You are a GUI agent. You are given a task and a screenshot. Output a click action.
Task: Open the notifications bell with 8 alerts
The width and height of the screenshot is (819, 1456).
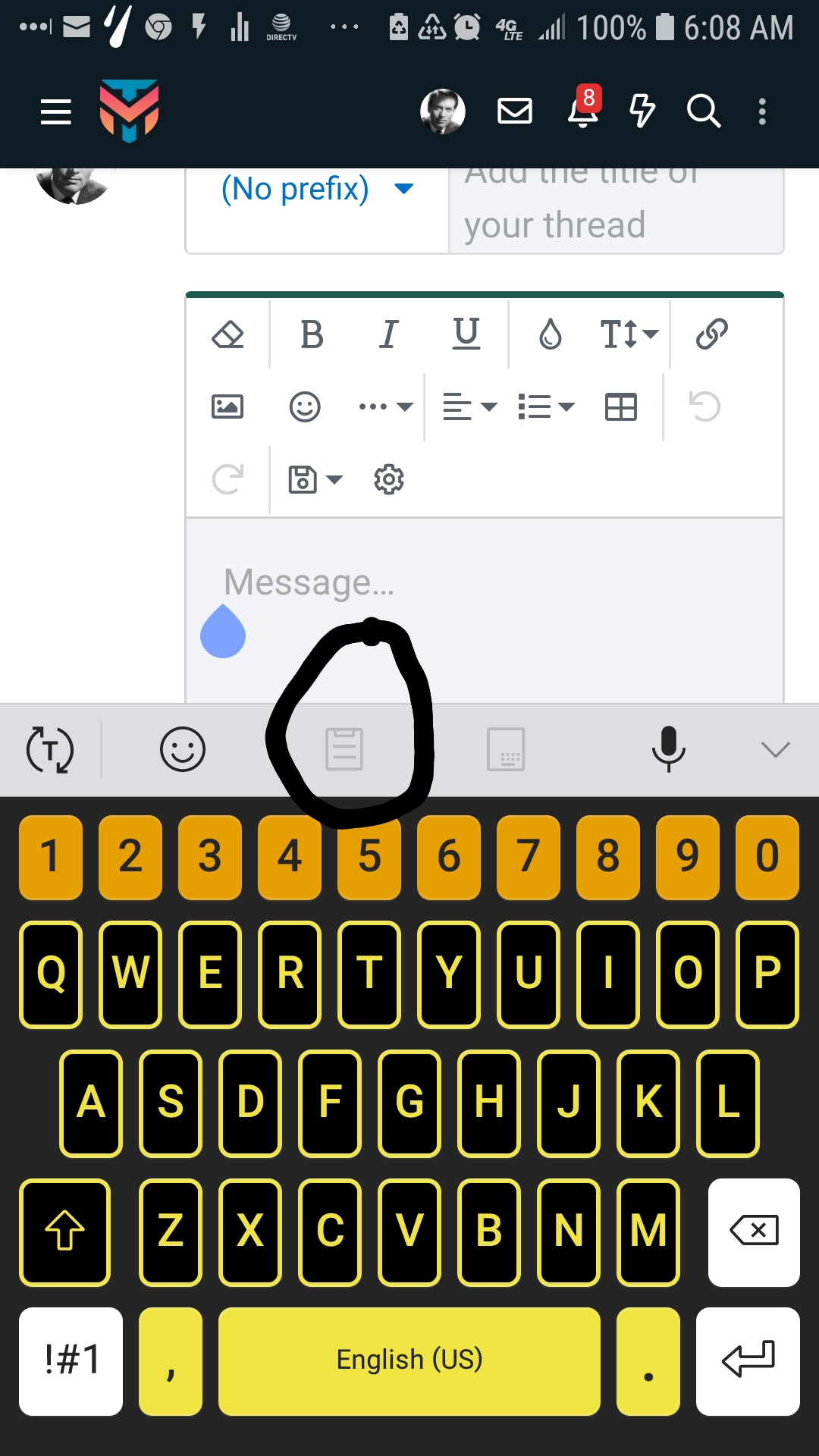pyautogui.click(x=583, y=110)
